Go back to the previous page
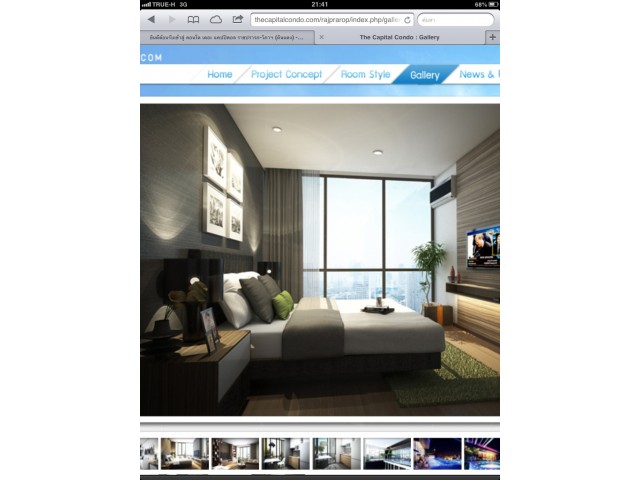 pyautogui.click(x=151, y=19)
